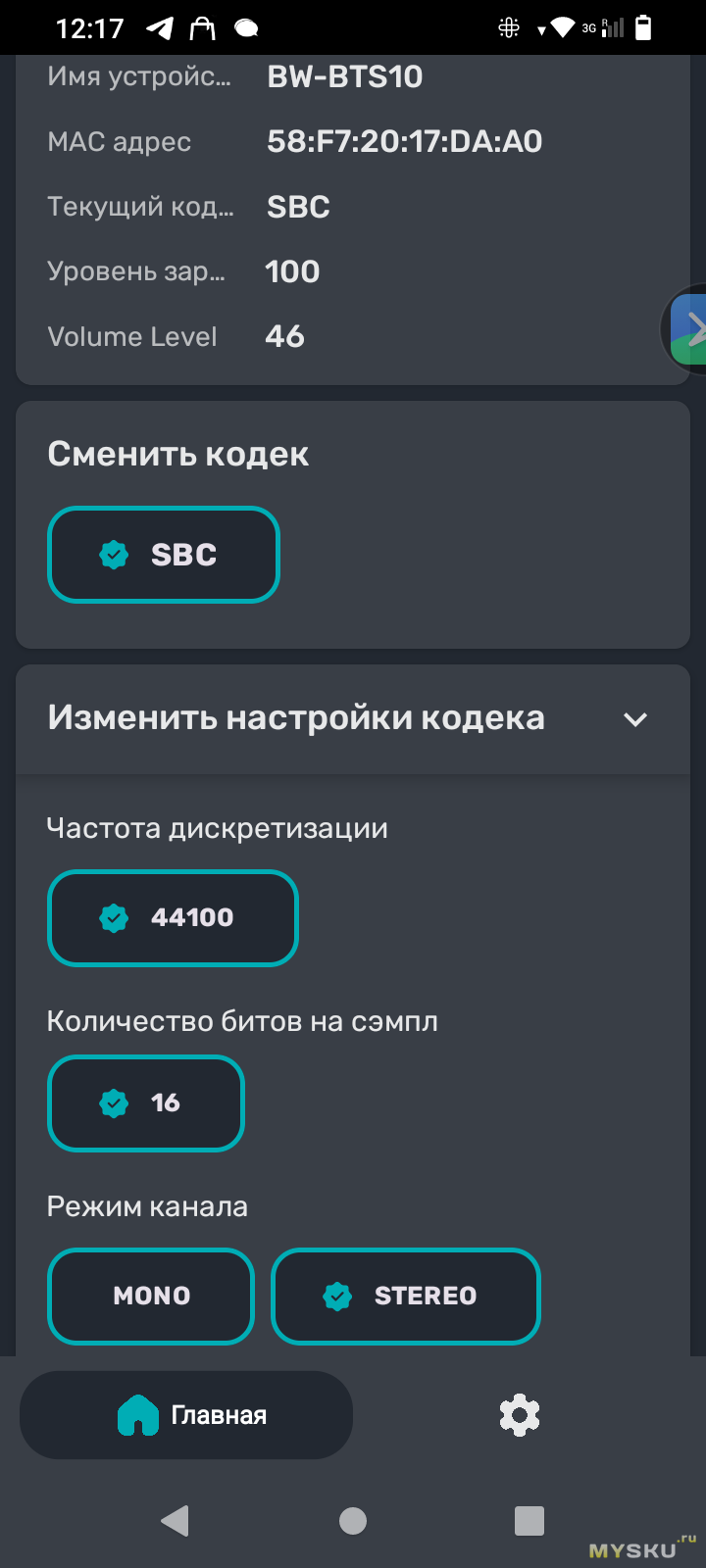Open settings via the gear icon
706x1568 pixels.
click(519, 1415)
